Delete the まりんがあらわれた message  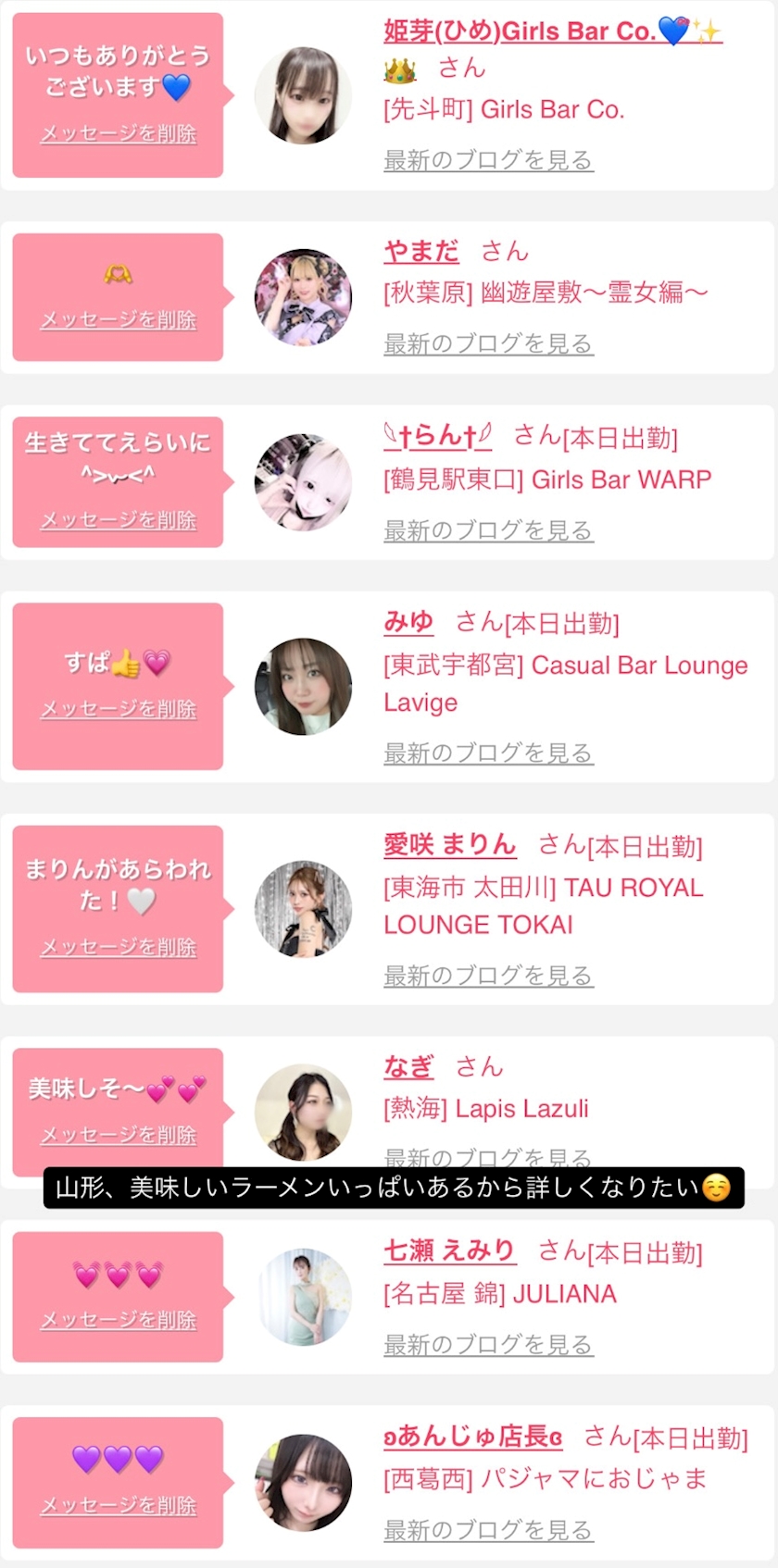119,947
